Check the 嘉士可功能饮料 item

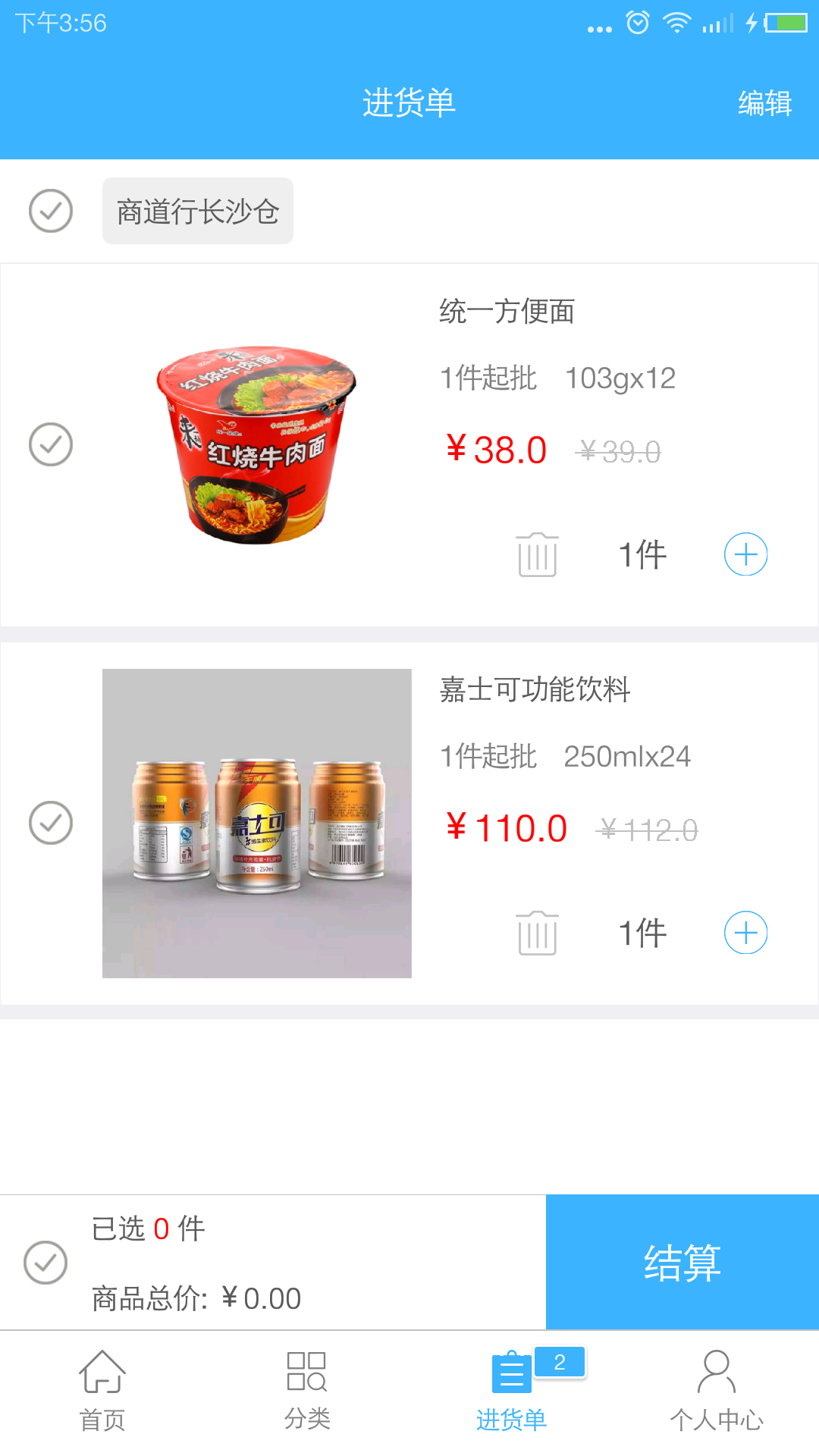[x=51, y=823]
